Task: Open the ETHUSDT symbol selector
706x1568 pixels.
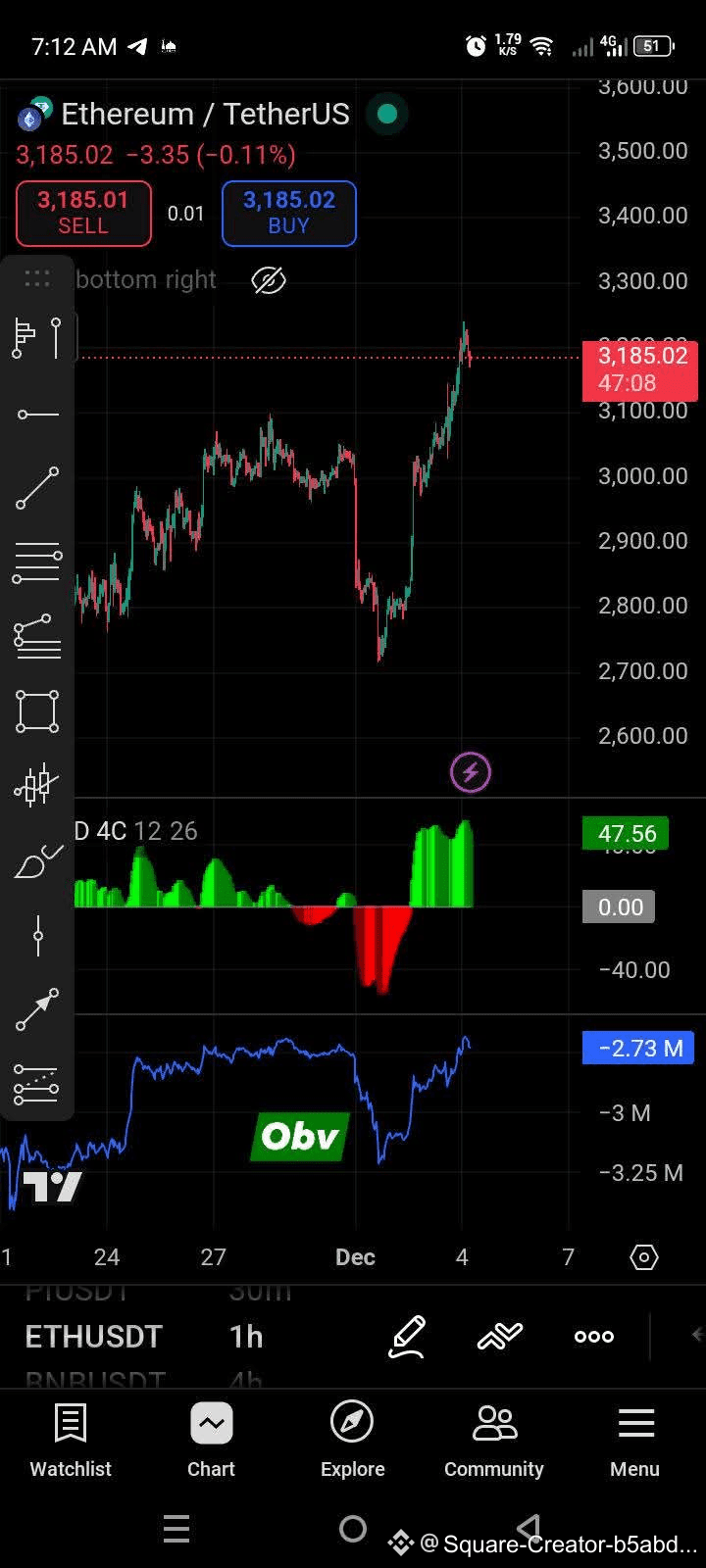Action: [x=93, y=1337]
